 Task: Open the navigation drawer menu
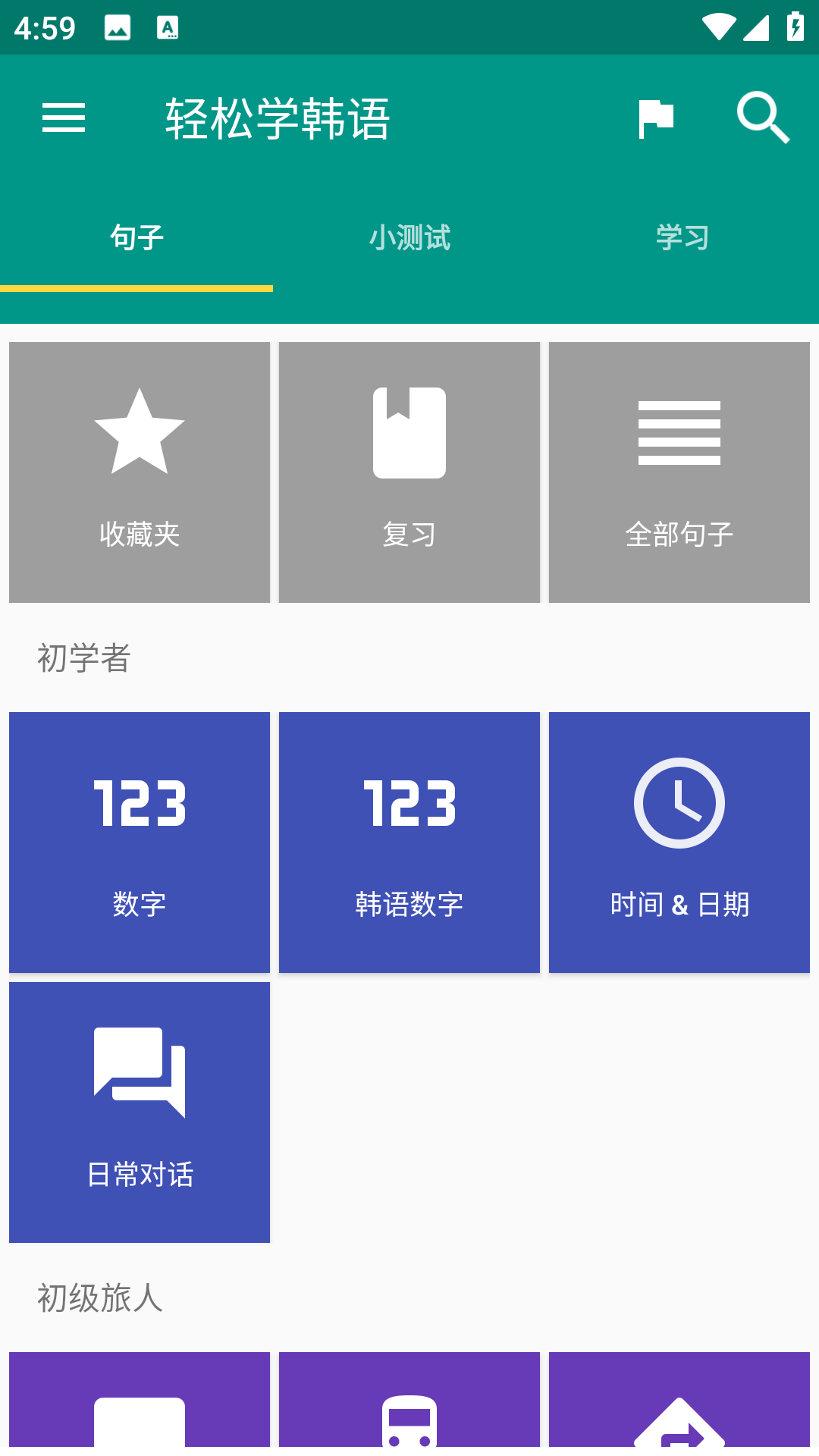point(63,118)
